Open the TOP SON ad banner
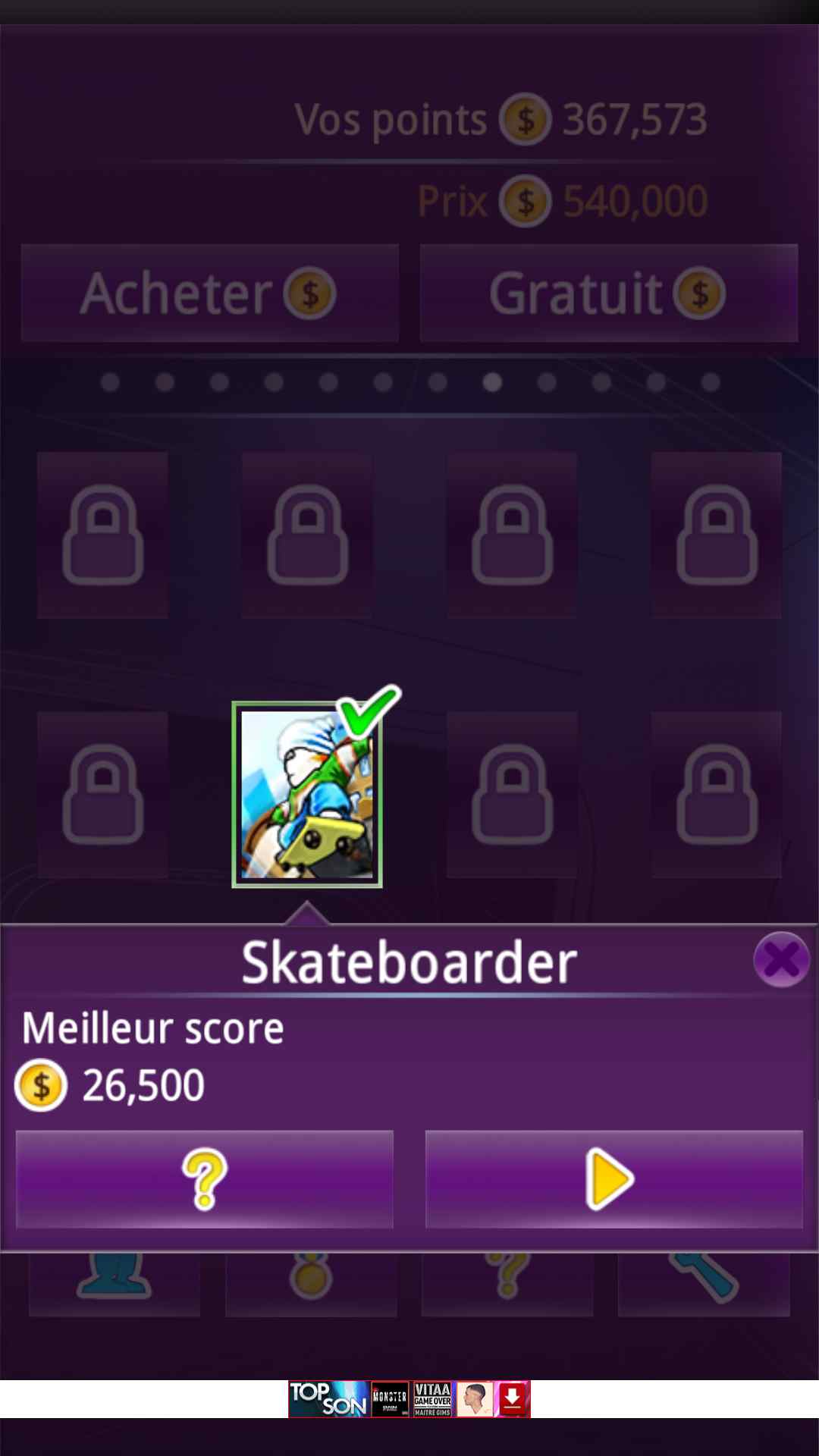Image resolution: width=819 pixels, height=1456 pixels. (x=409, y=1399)
